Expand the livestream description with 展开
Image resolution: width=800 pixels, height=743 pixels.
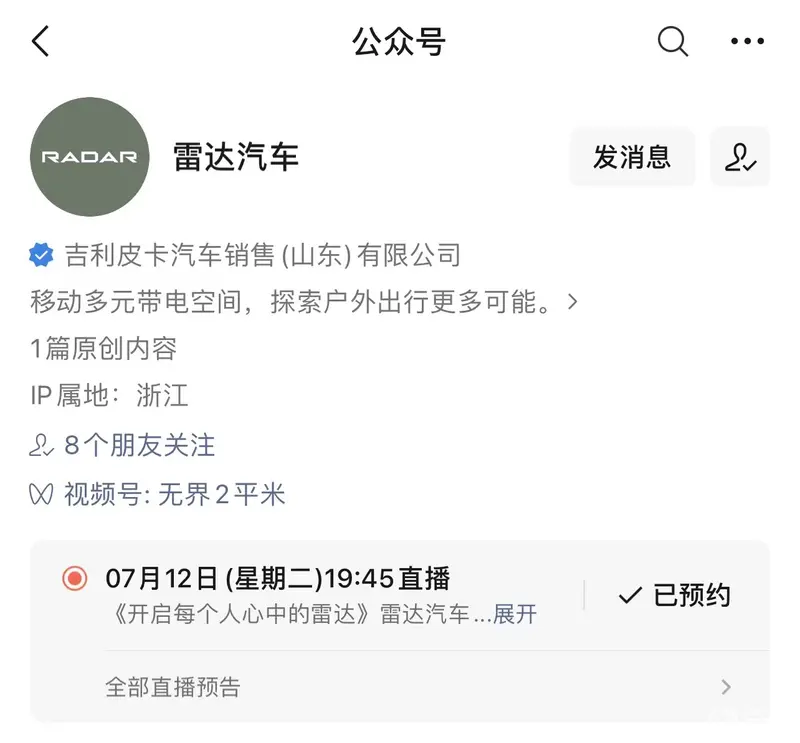[515, 614]
